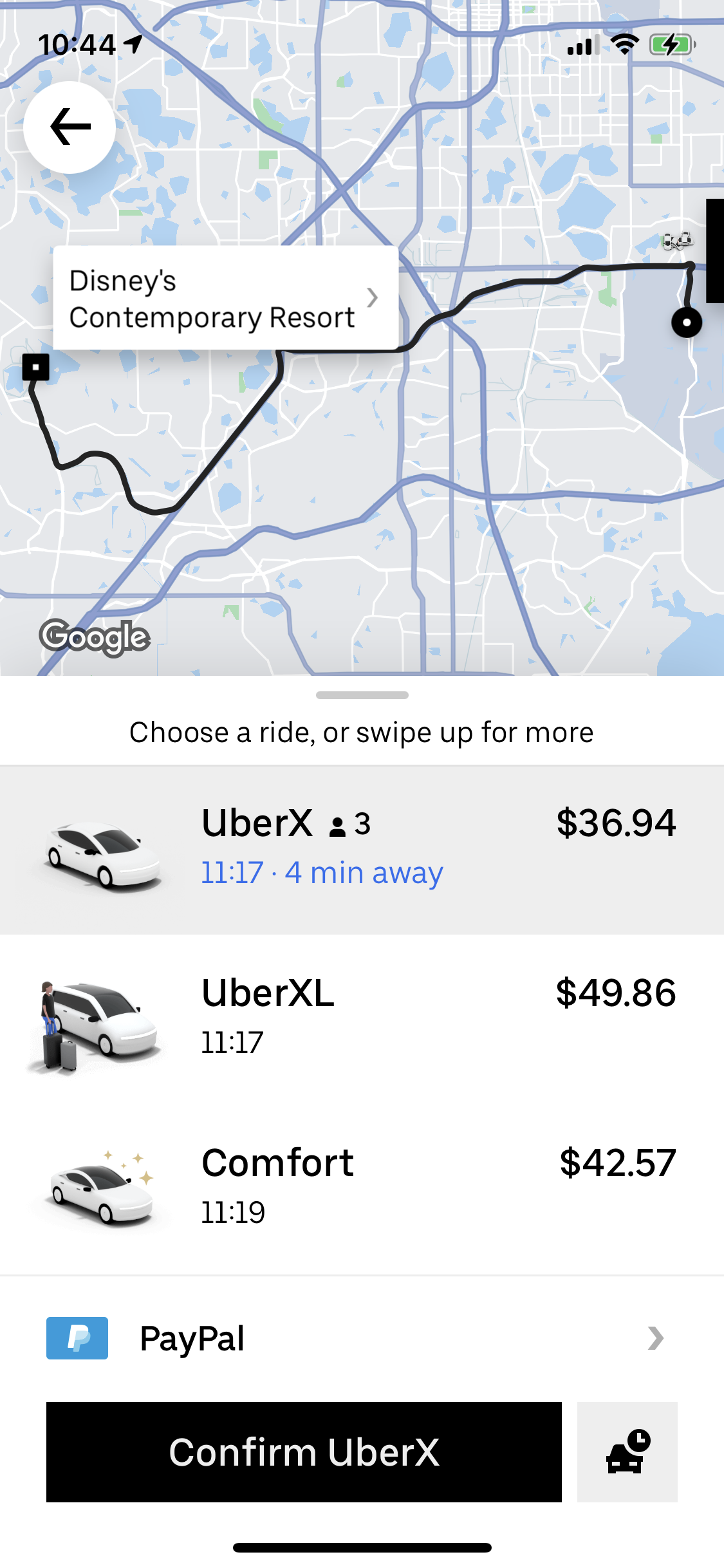Pick the Comfort ride option
Screen dimensions: 724x1568
pyautogui.click(x=362, y=1188)
